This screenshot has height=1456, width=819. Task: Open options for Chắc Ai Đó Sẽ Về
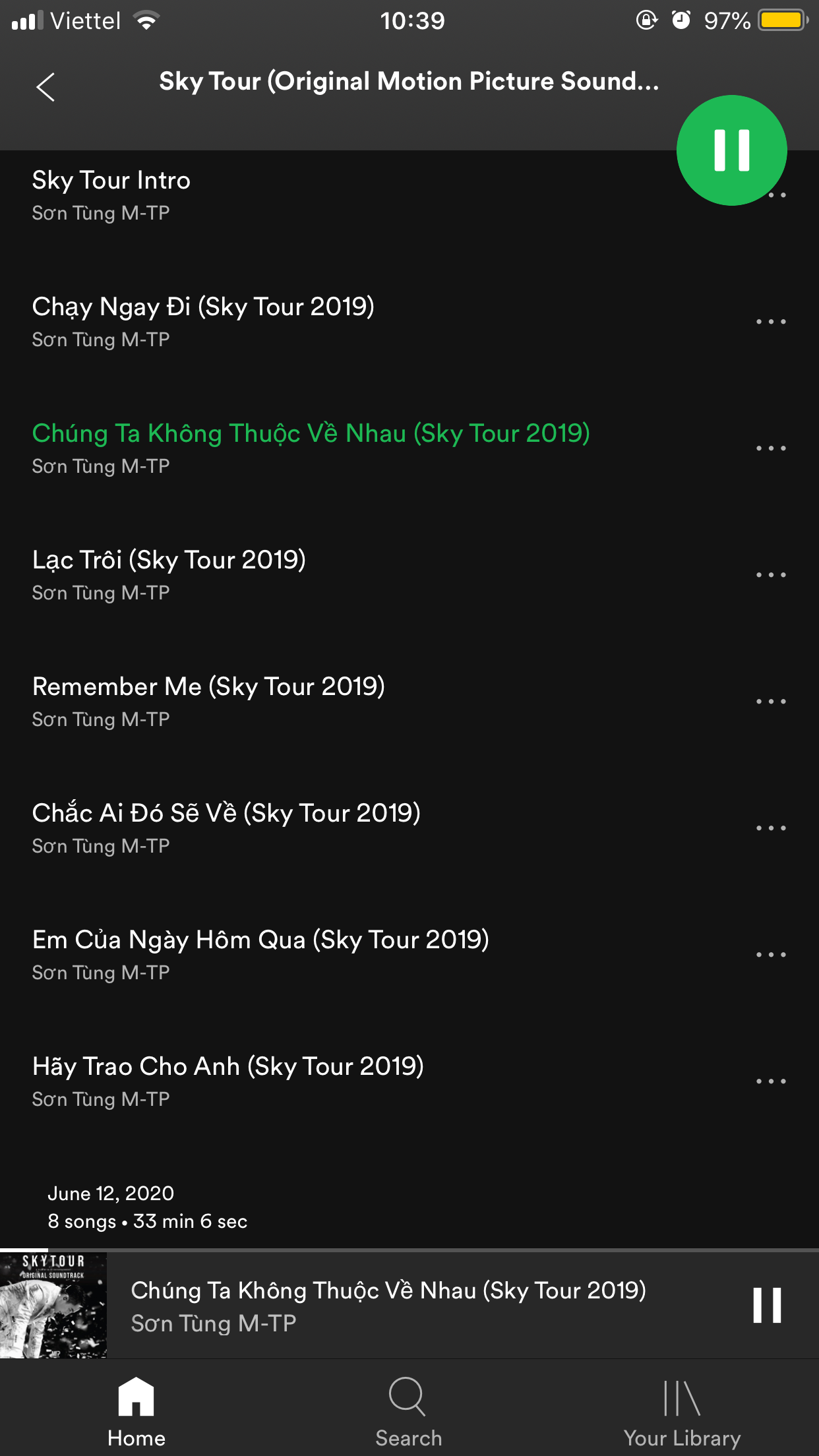[x=770, y=828]
